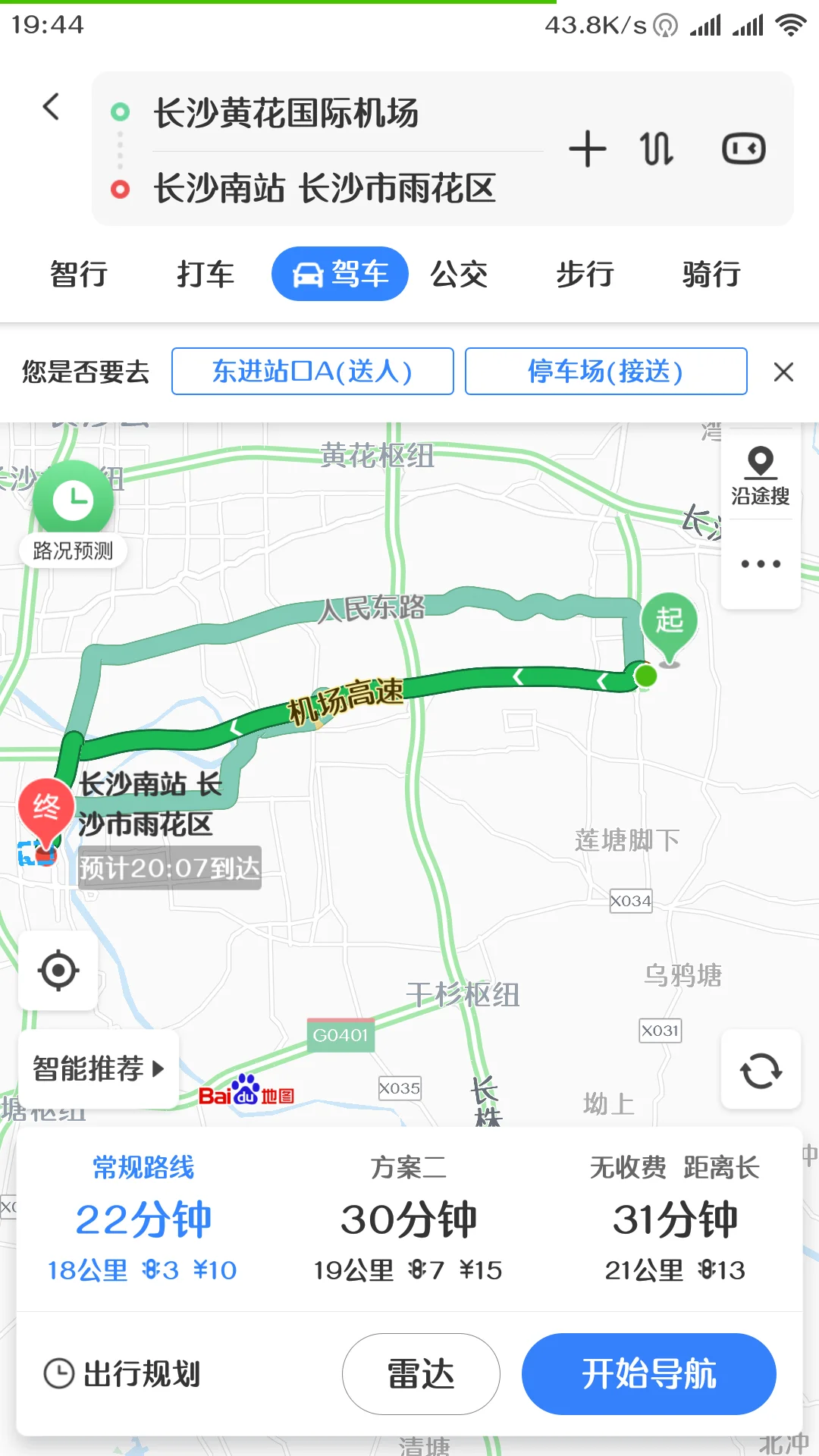819x1456 pixels.
Task: Open the 路况预测 traffic prediction clock icon
Action: coord(73,499)
